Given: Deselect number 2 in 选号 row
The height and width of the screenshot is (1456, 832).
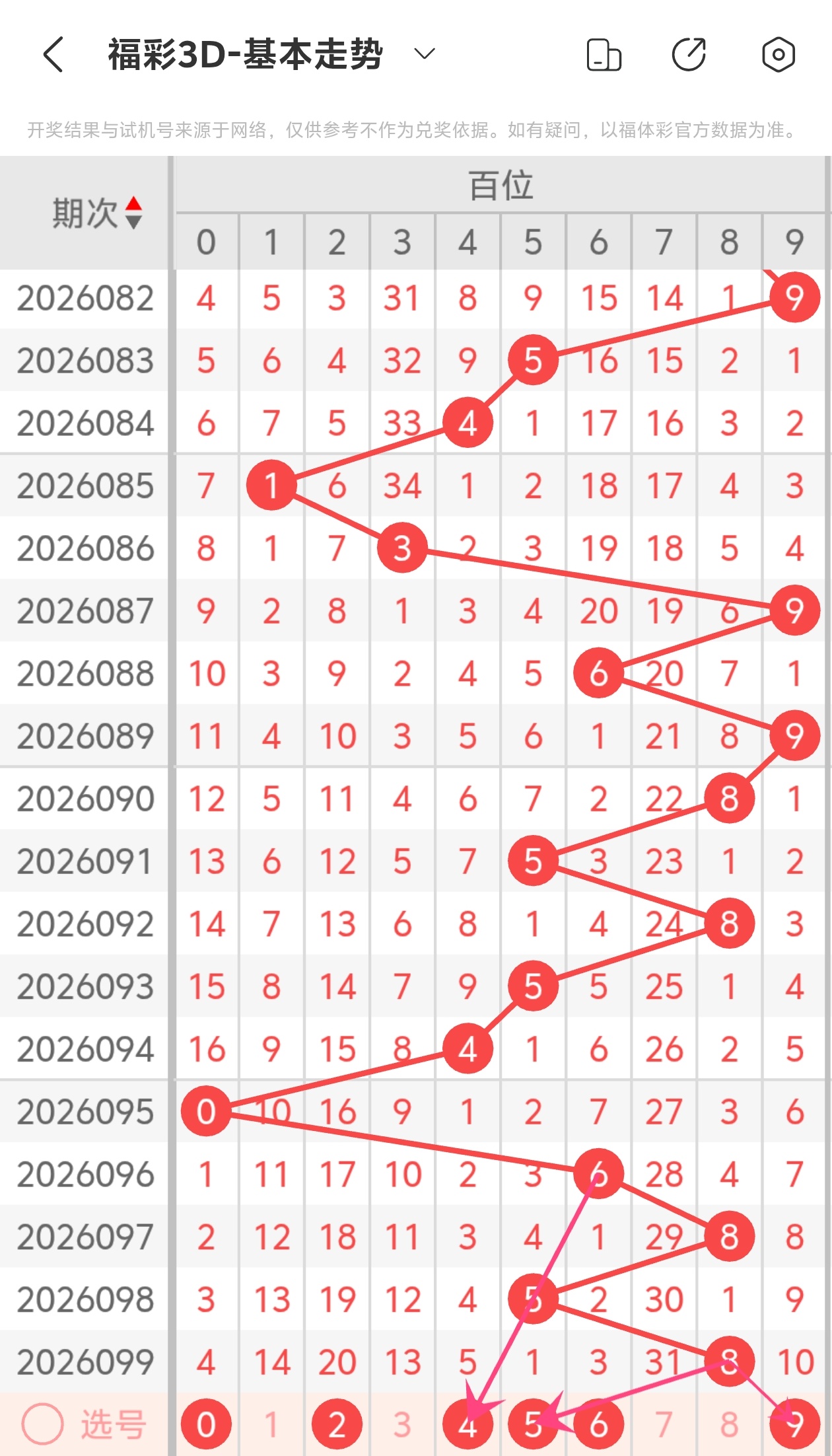Looking at the screenshot, I should [x=337, y=1424].
